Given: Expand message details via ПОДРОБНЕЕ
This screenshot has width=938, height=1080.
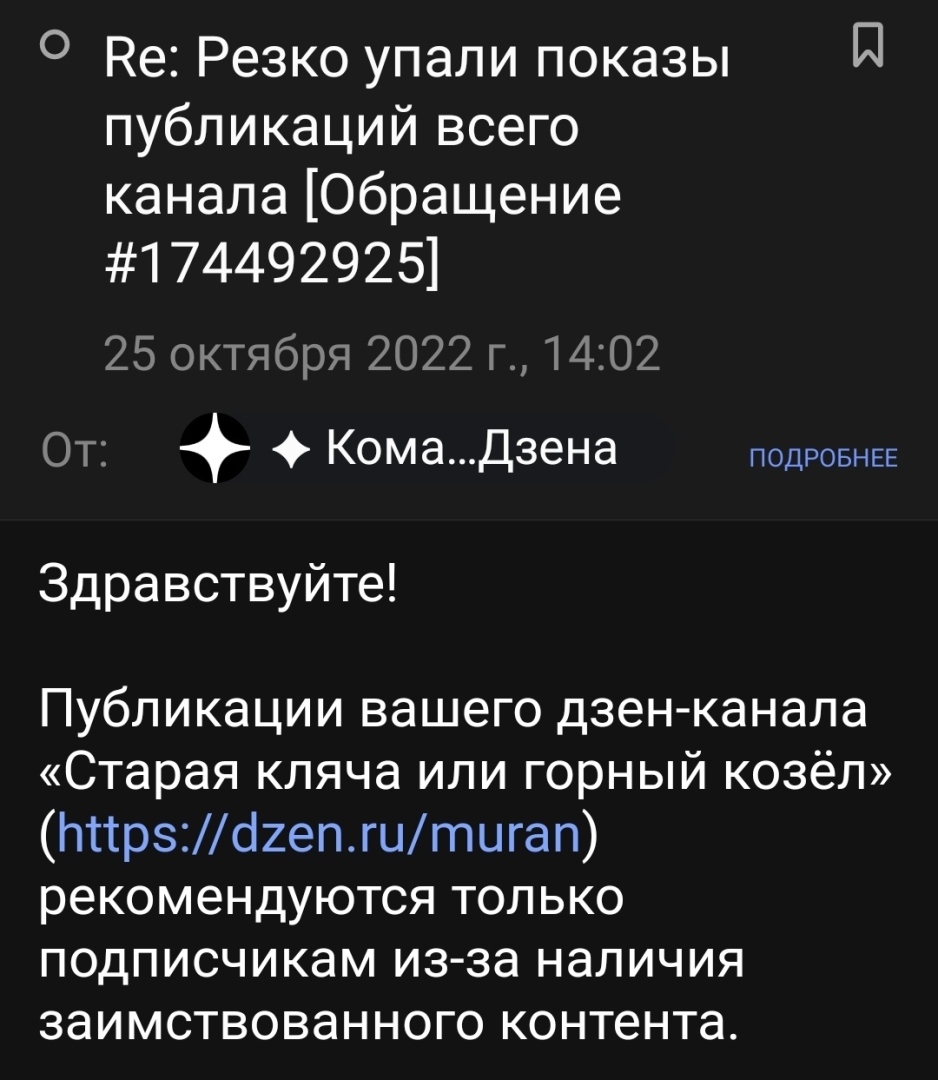Looking at the screenshot, I should (x=823, y=459).
